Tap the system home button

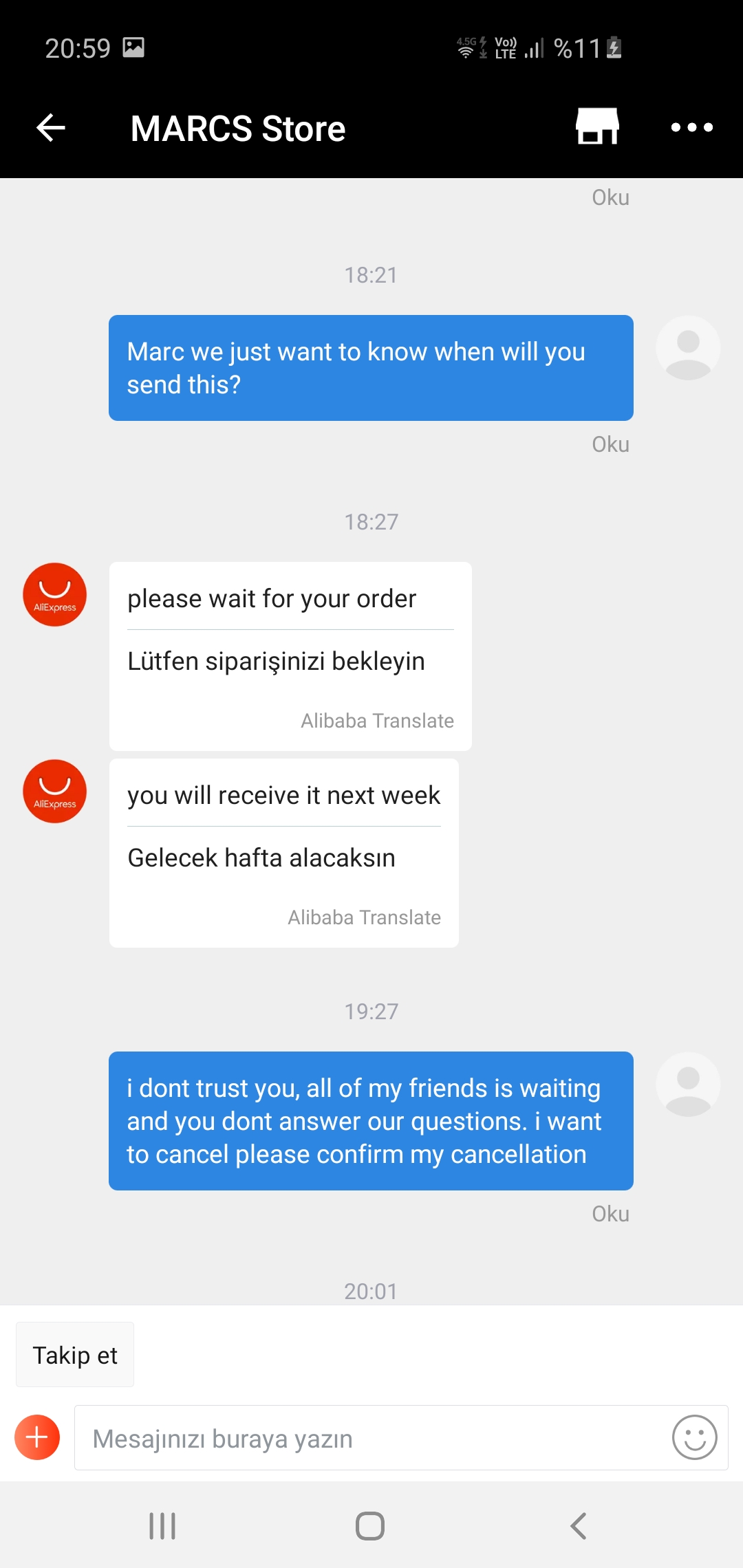point(370,1526)
